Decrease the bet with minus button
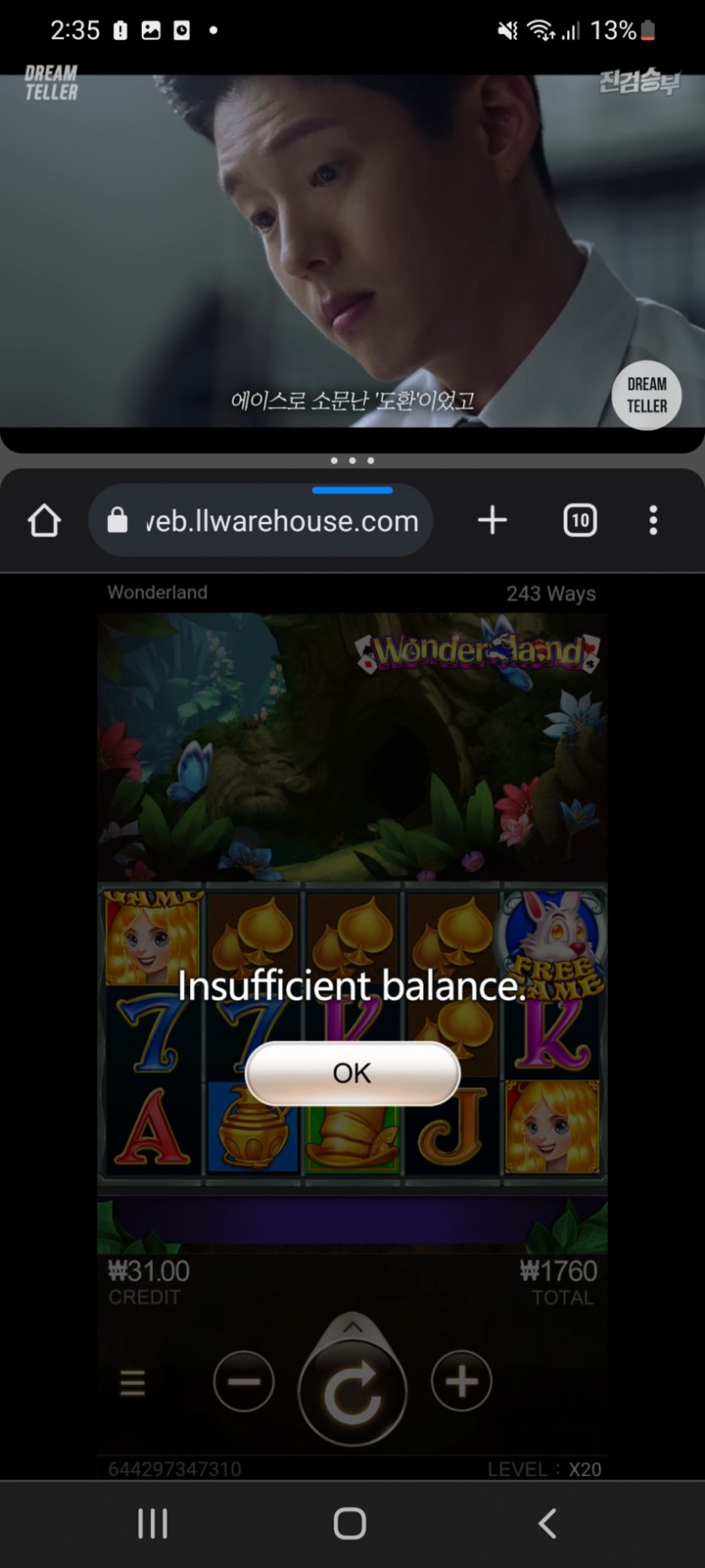This screenshot has width=705, height=1568. pos(243,1382)
